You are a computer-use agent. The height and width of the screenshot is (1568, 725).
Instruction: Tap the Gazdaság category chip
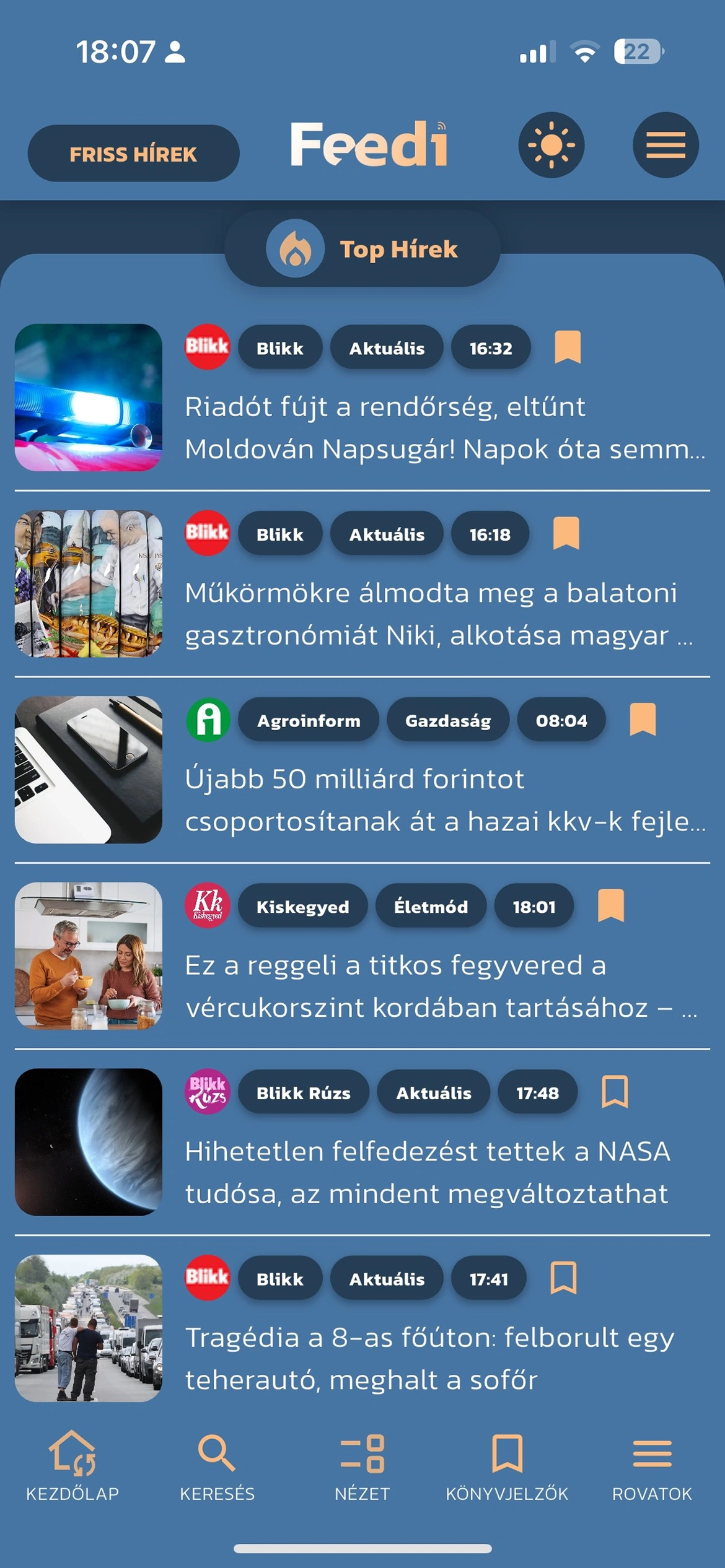(448, 720)
